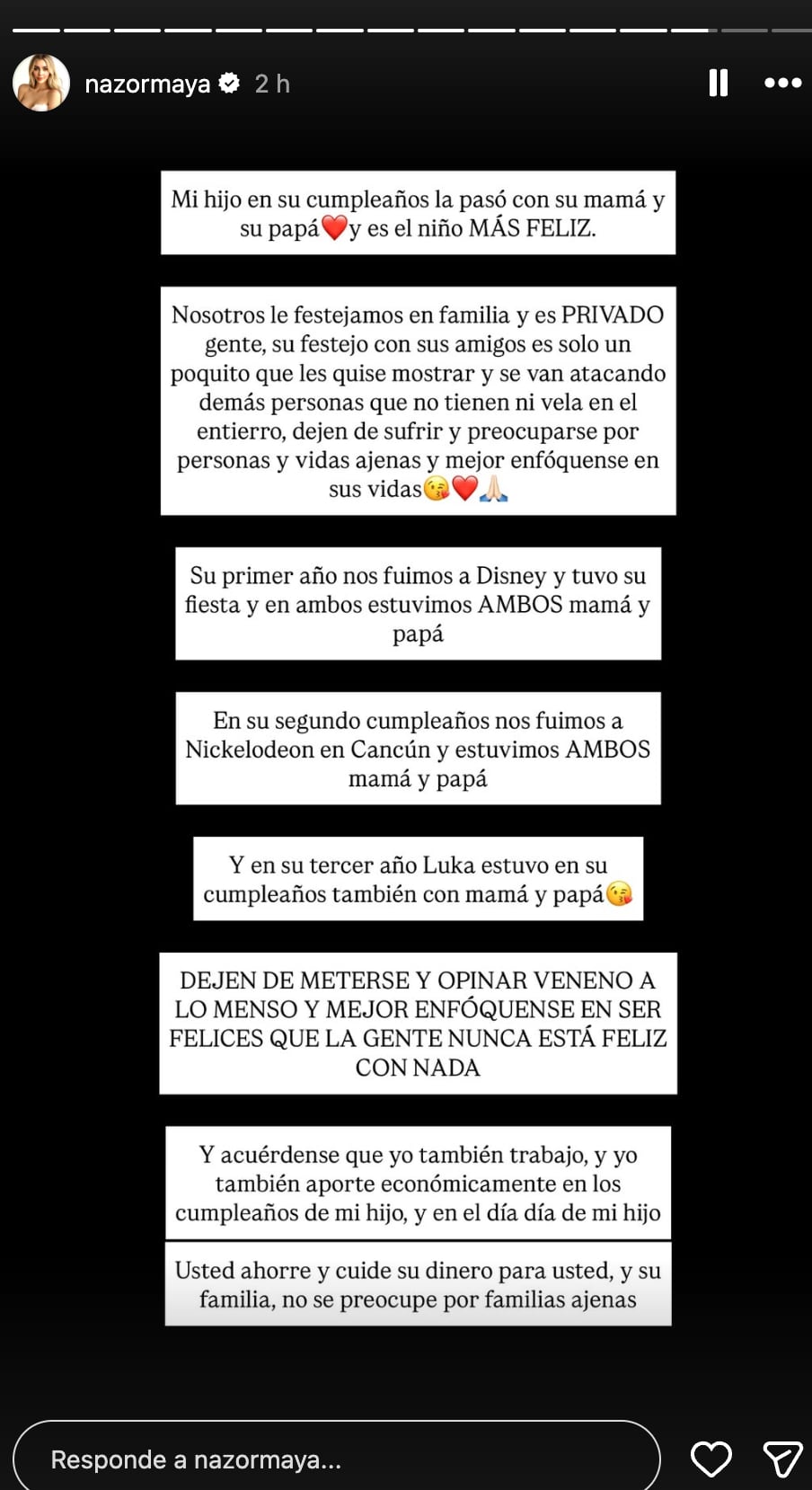Tap the reply field to nazormaya
Image resolution: width=812 pixels, height=1490 pixels.
click(337, 1459)
